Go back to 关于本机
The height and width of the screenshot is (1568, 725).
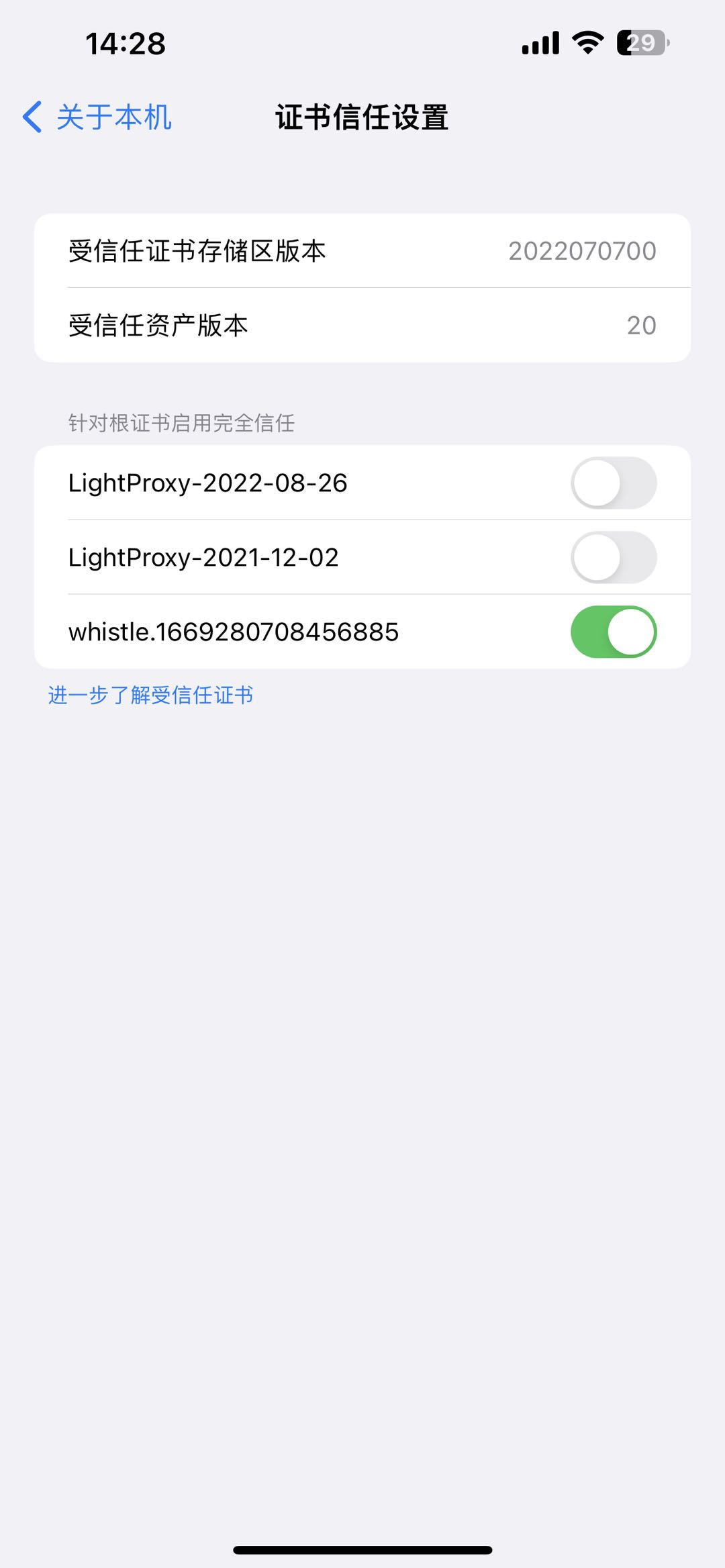[98, 117]
